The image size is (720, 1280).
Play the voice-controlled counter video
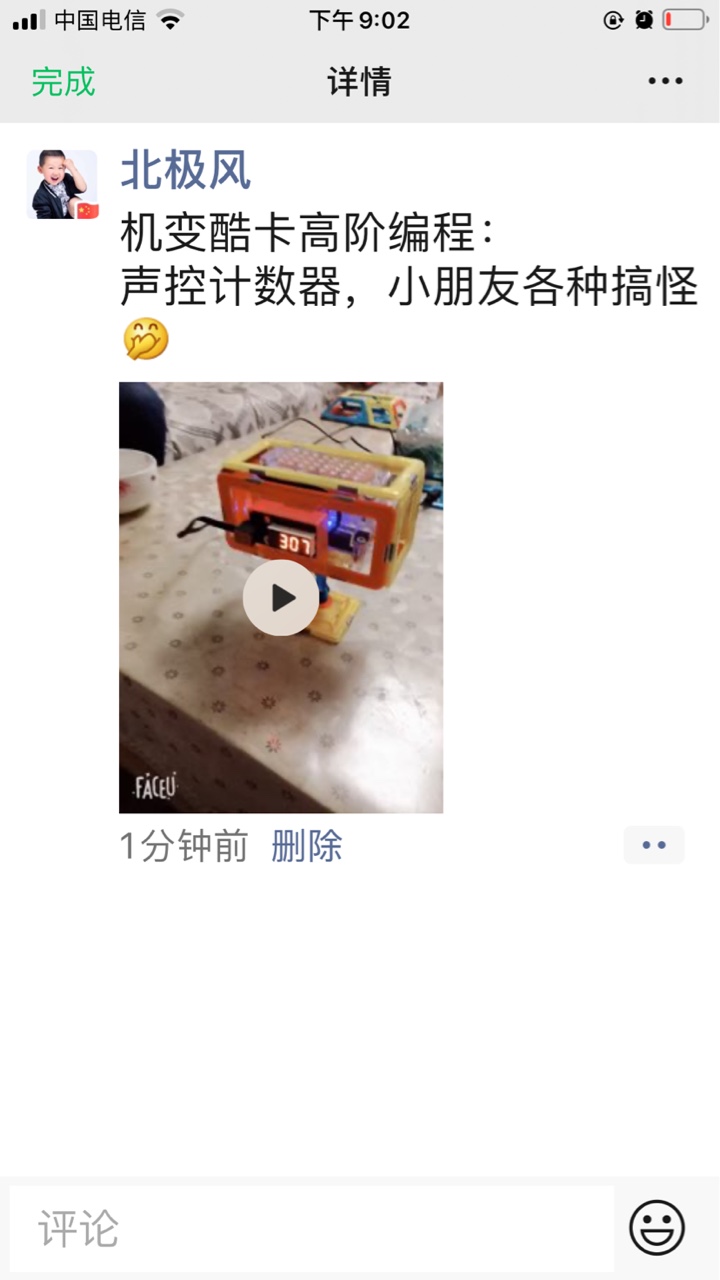click(281, 598)
